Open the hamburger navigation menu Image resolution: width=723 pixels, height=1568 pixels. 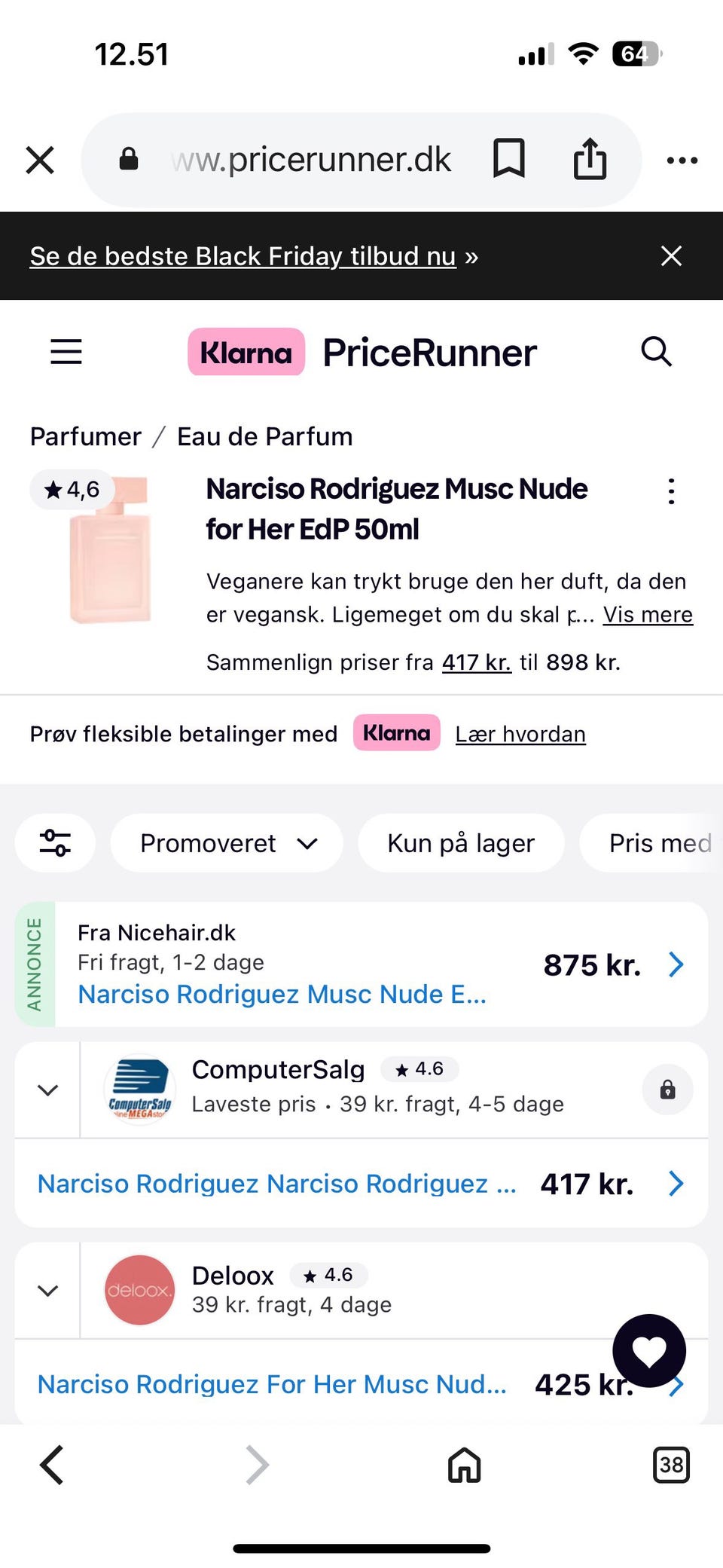[x=66, y=351]
